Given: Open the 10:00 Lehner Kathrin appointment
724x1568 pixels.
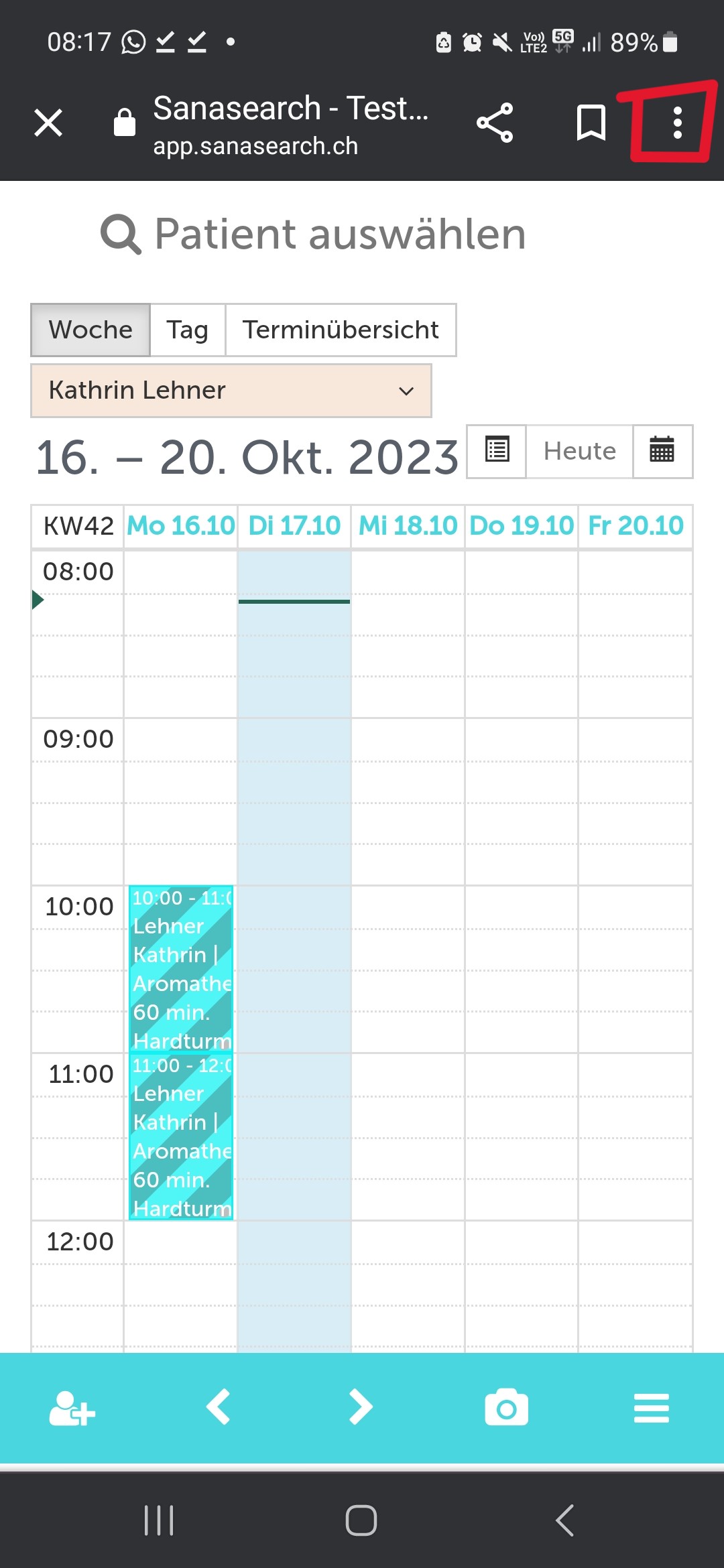Looking at the screenshot, I should point(181,969).
